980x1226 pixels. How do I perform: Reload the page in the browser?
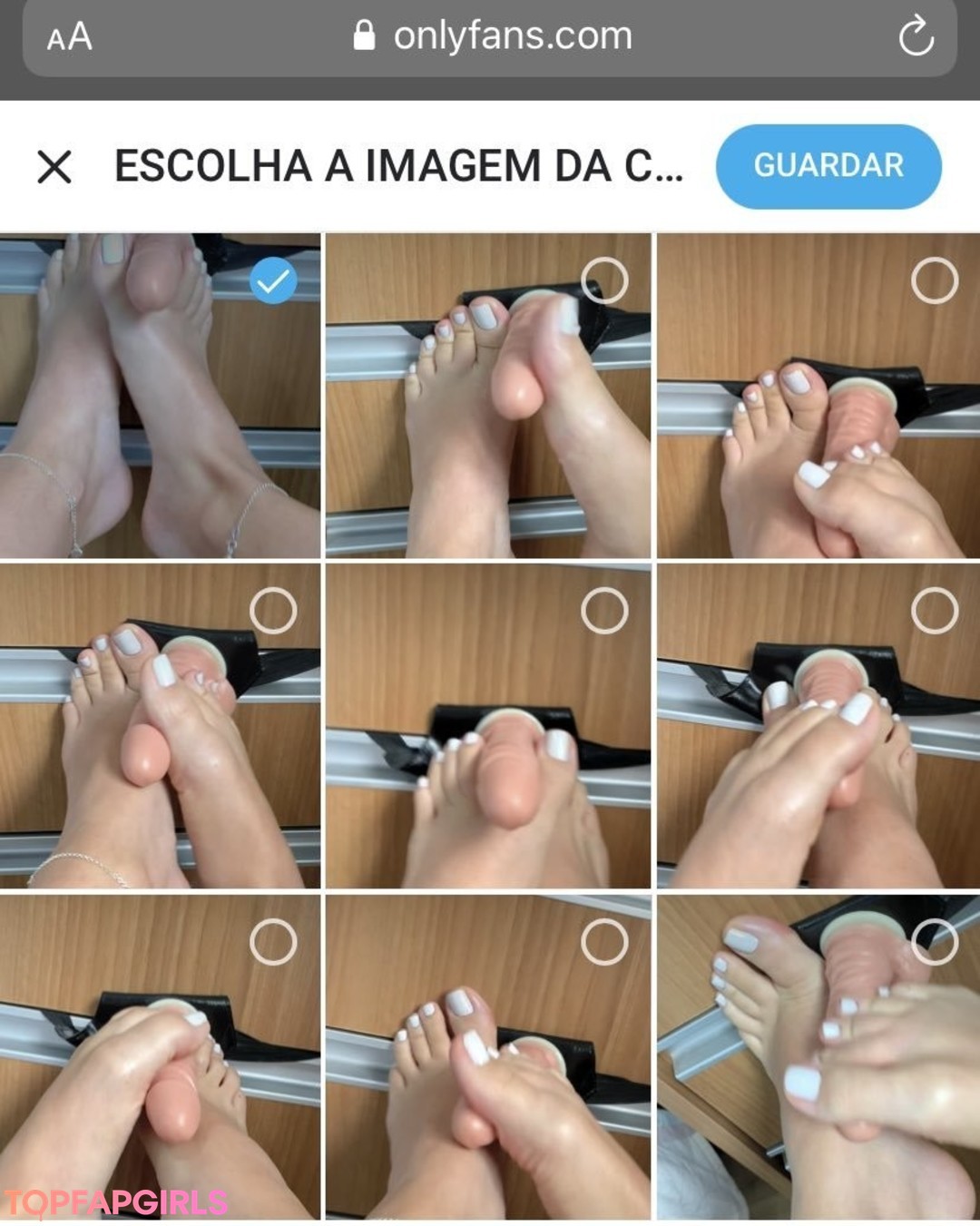pyautogui.click(x=916, y=36)
